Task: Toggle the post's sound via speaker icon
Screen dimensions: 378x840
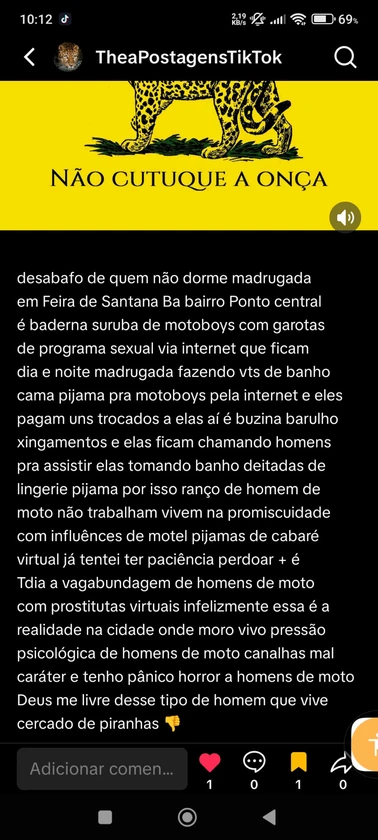Action: pyautogui.click(x=345, y=218)
